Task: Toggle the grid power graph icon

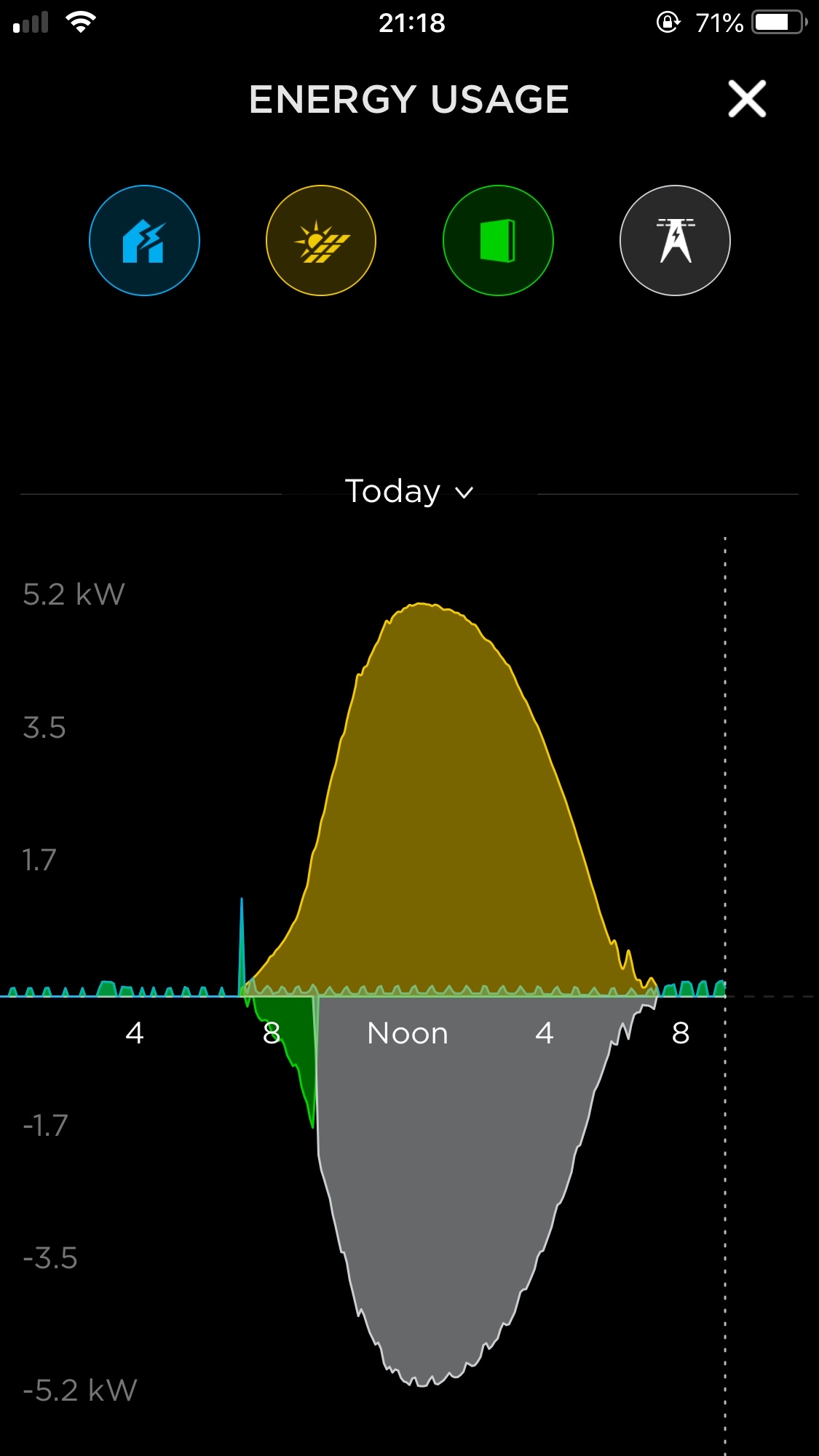Action: click(x=675, y=241)
